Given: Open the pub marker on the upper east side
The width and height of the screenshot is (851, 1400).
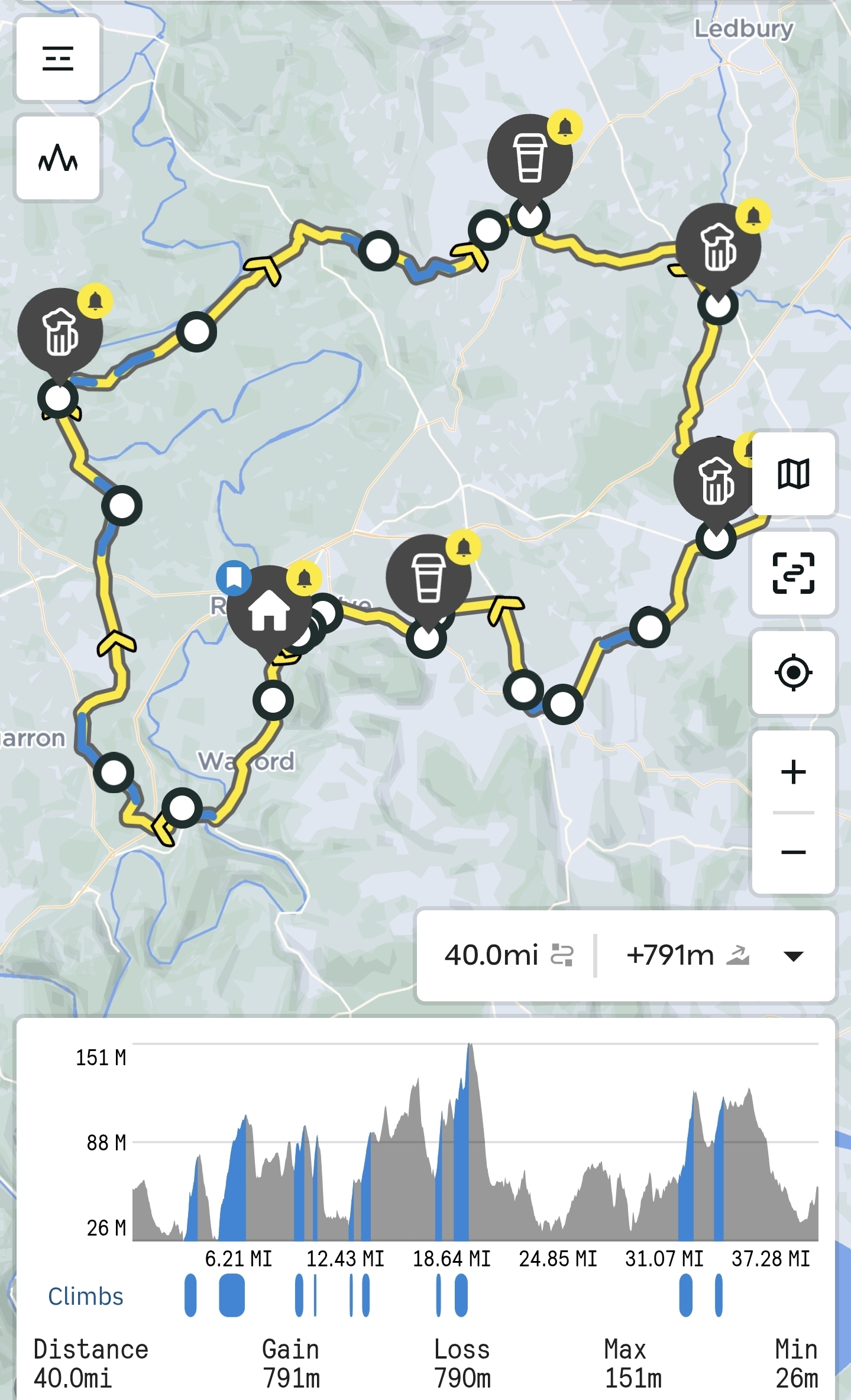Looking at the screenshot, I should 717,246.
